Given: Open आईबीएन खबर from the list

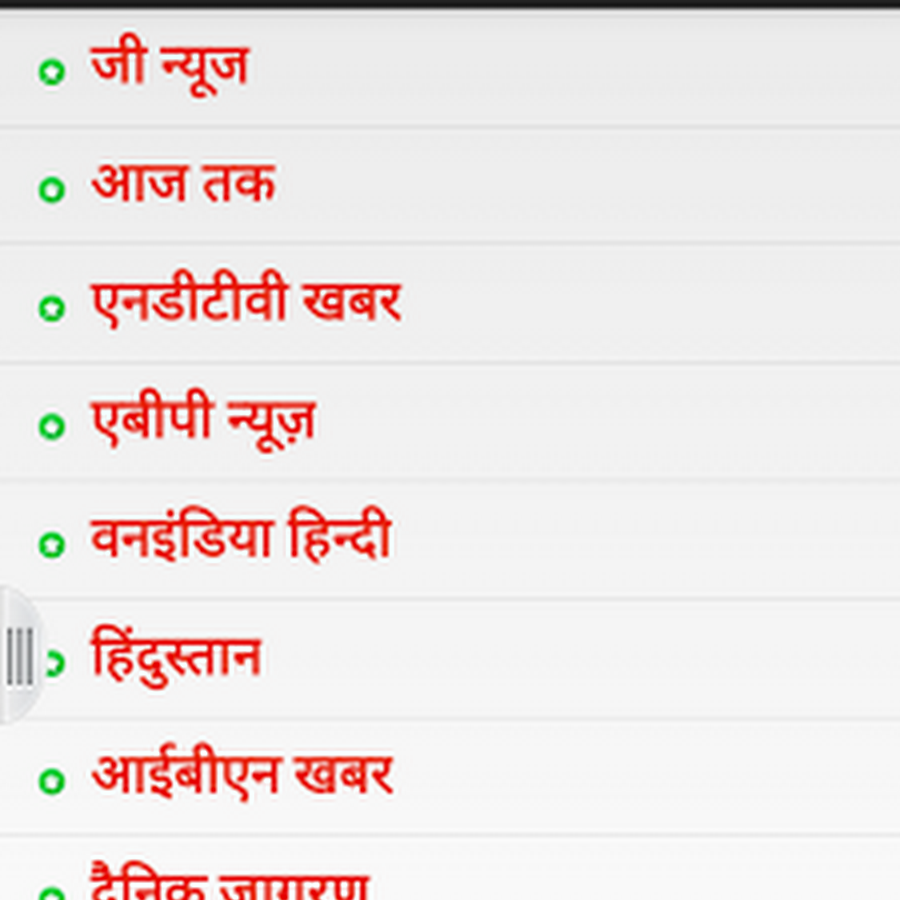Looking at the screenshot, I should coord(242,776).
